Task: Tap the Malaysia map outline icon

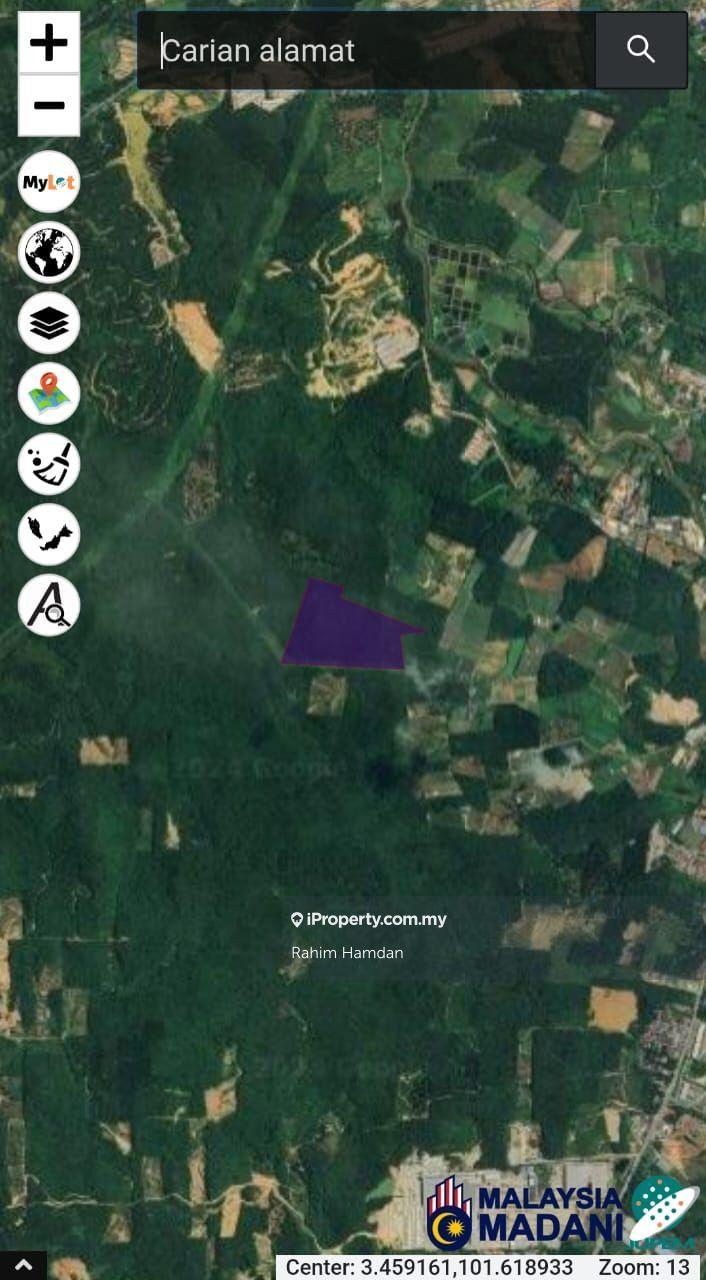Action: pyautogui.click(x=49, y=535)
